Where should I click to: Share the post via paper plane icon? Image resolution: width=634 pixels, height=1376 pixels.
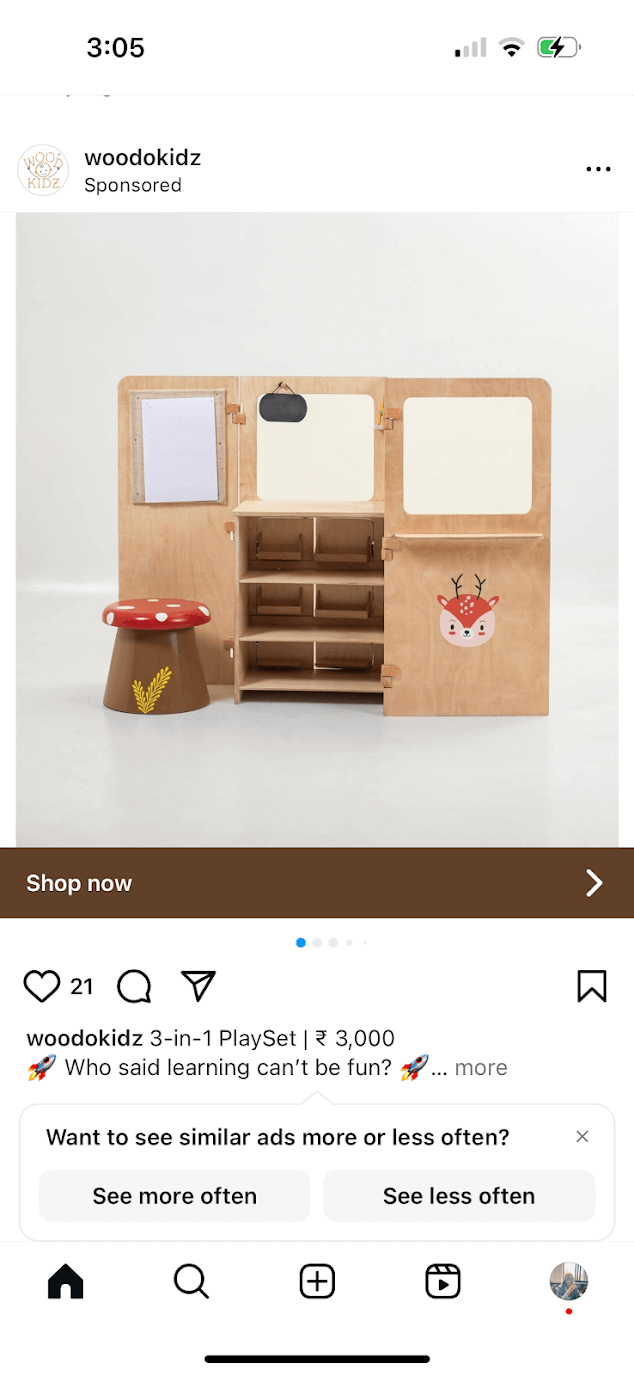(199, 986)
